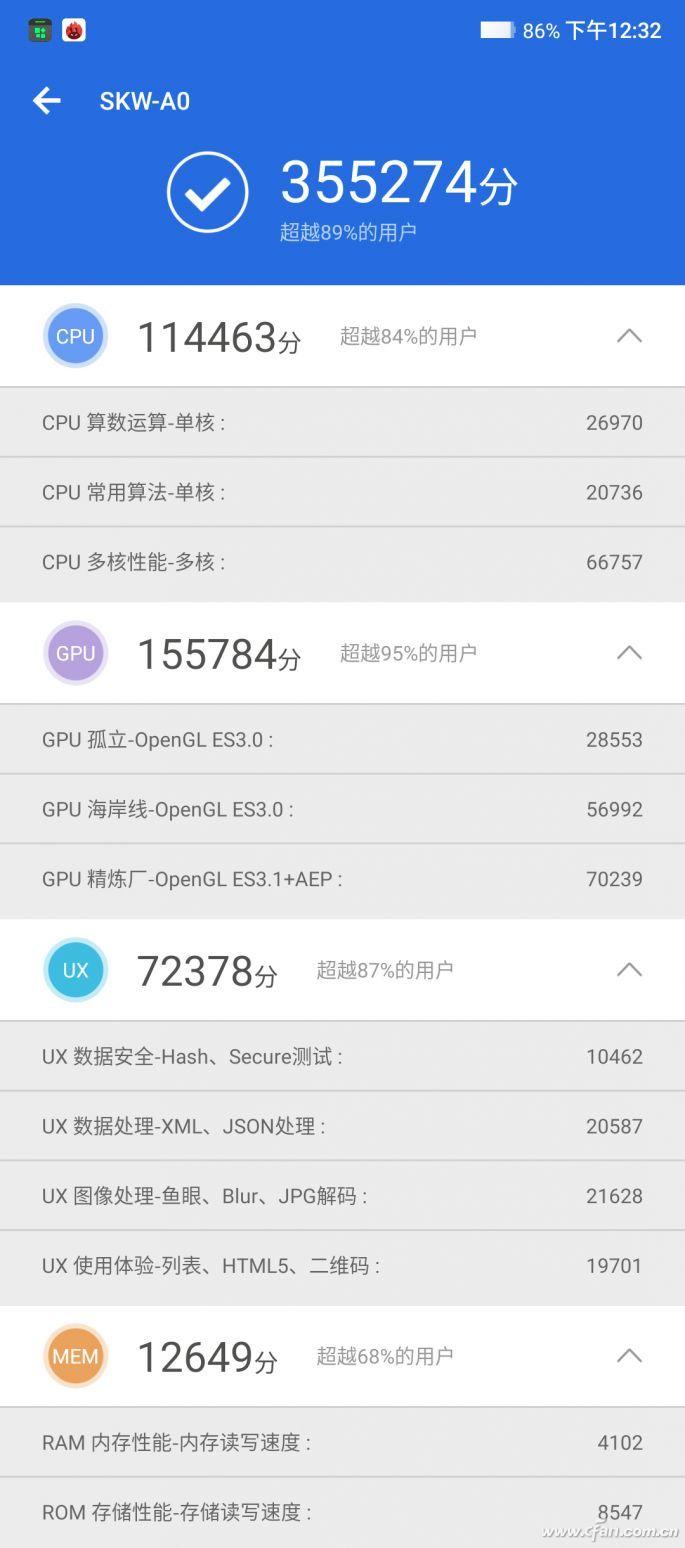Collapse the CPU score section

[628, 336]
